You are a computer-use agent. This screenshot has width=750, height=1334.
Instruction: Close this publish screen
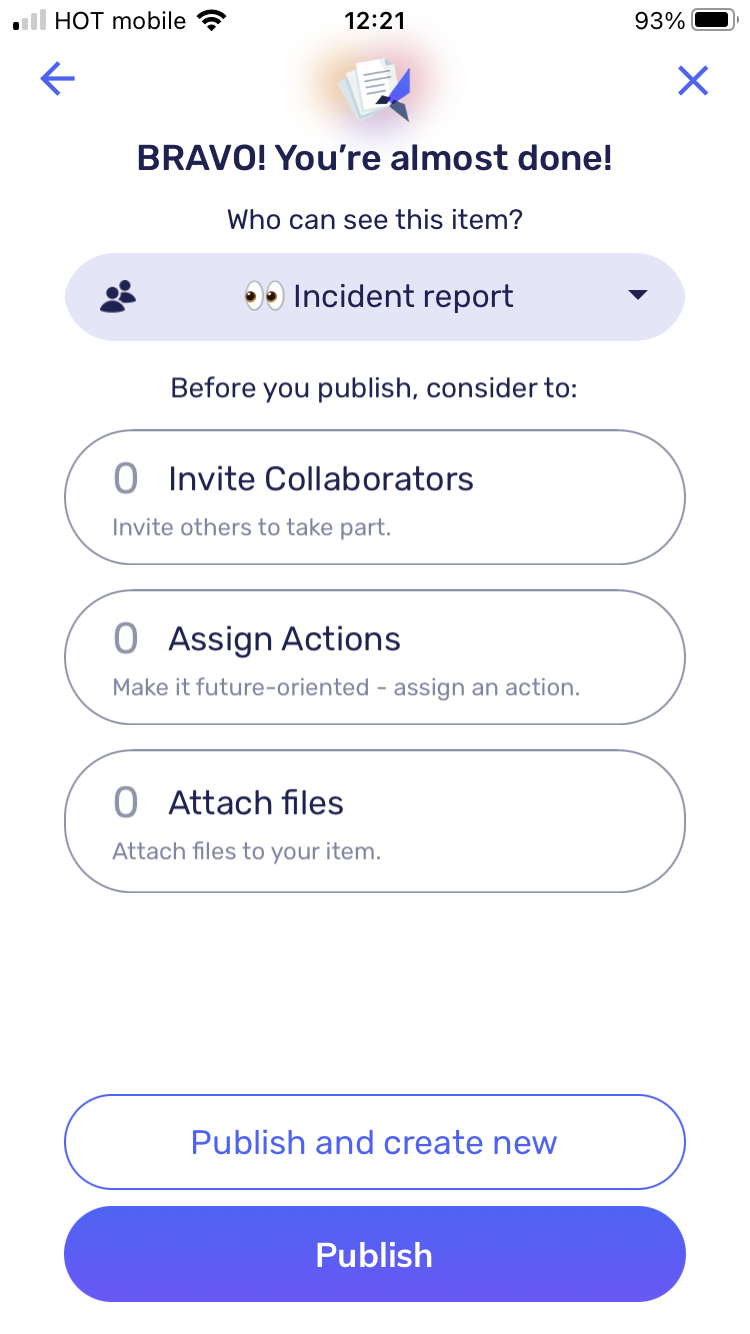coord(693,80)
